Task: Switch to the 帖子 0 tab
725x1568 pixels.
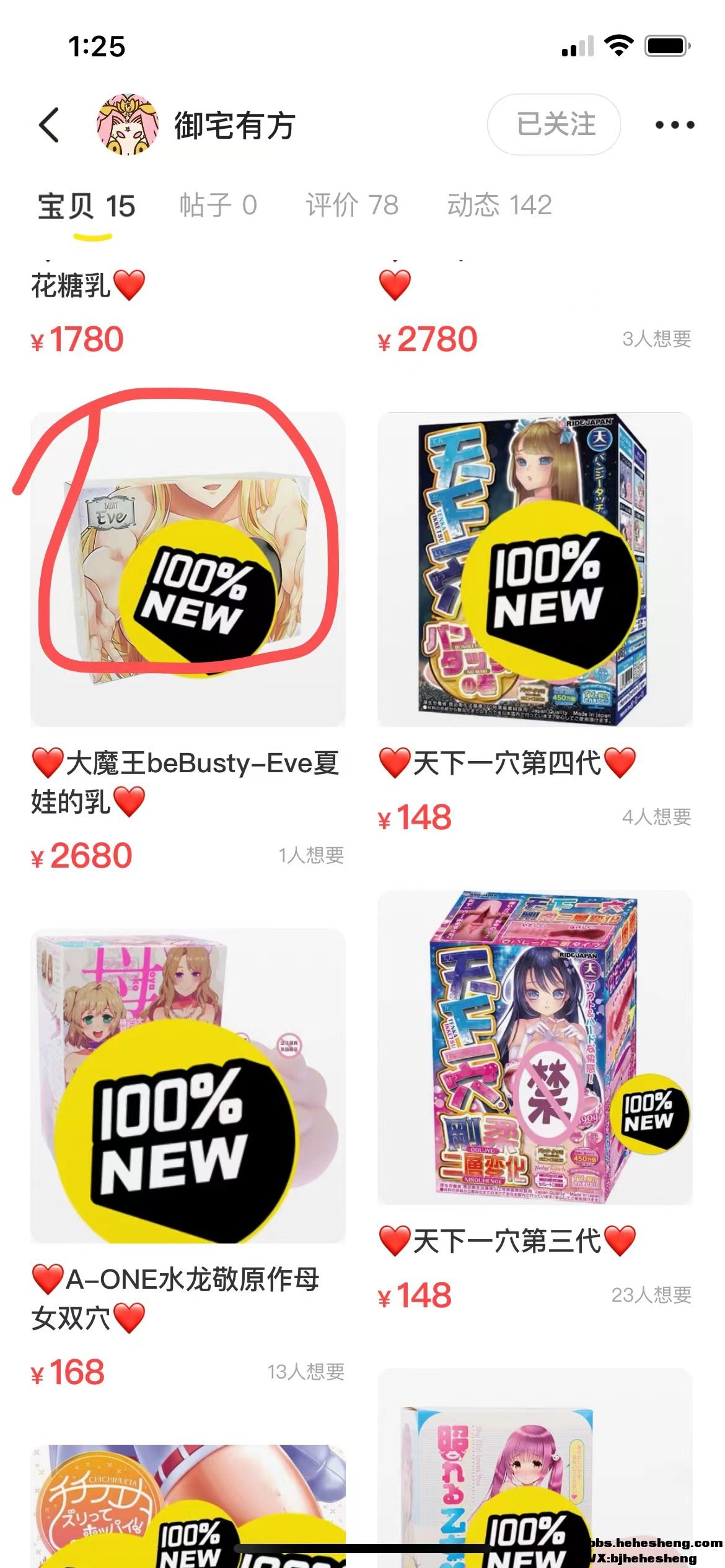Action: pyautogui.click(x=218, y=205)
